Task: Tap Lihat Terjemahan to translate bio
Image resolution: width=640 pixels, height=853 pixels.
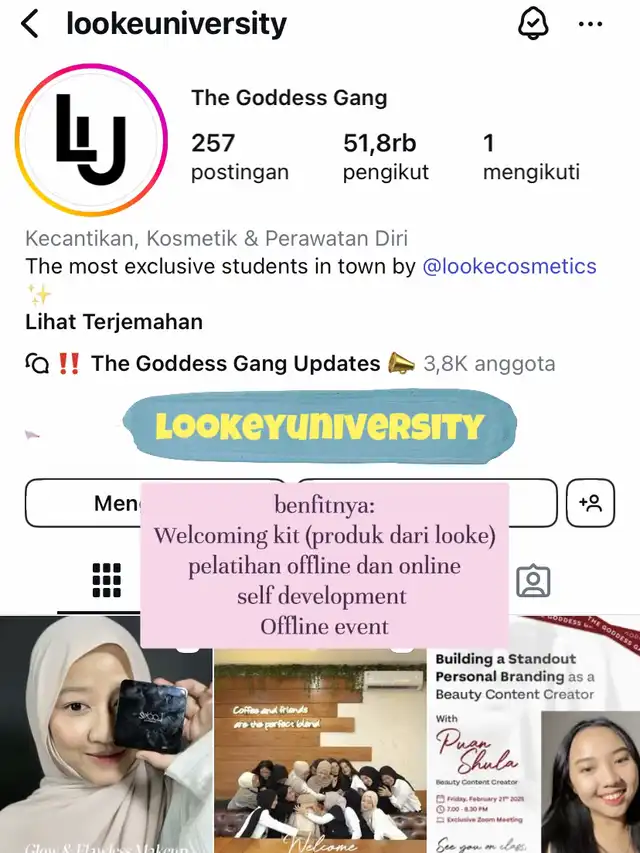Action: (x=114, y=322)
